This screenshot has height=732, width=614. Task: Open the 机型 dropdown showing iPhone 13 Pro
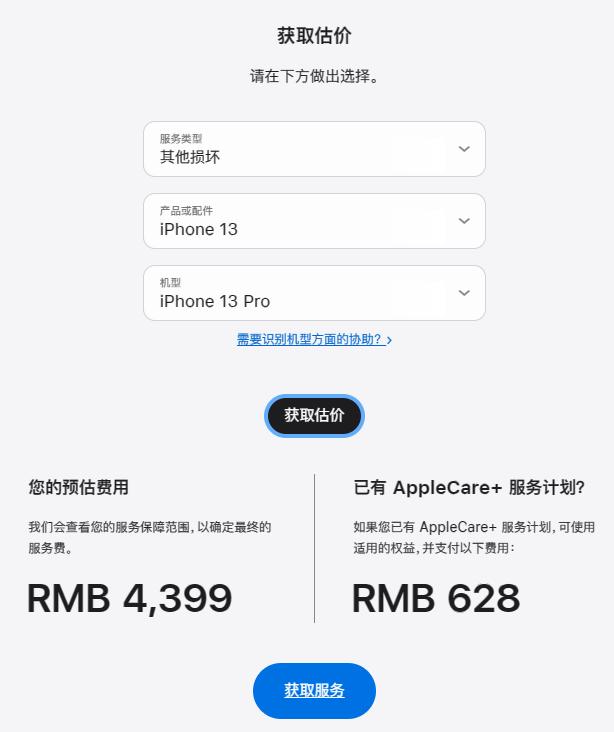click(x=314, y=293)
